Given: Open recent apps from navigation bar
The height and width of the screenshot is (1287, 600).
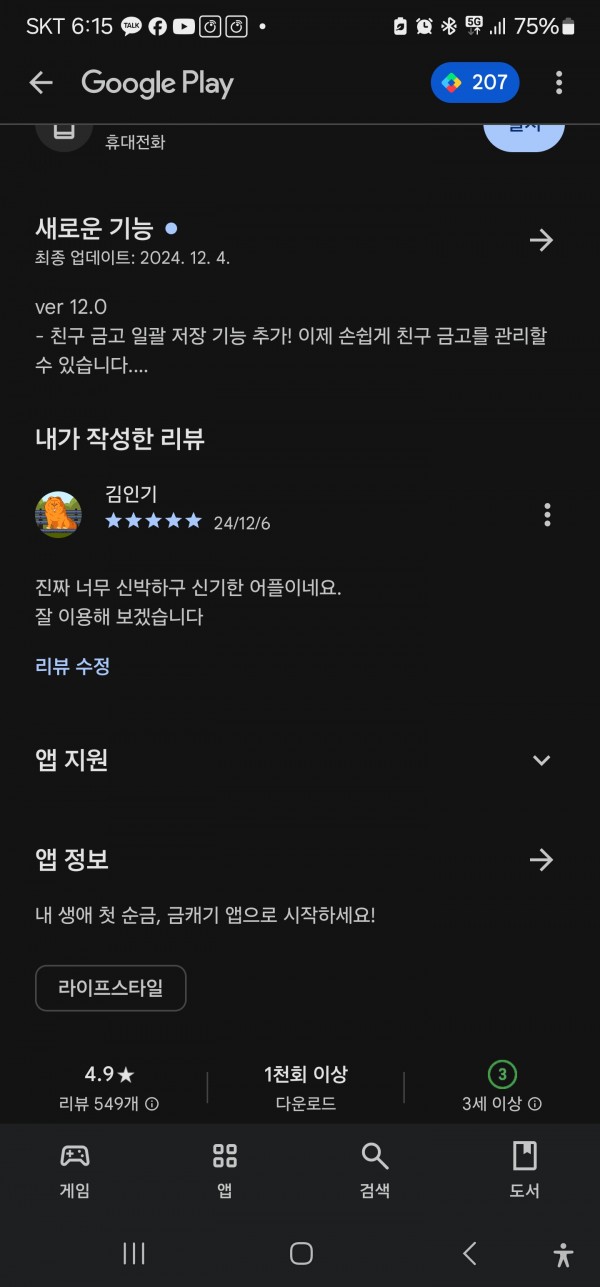Looking at the screenshot, I should [134, 1253].
